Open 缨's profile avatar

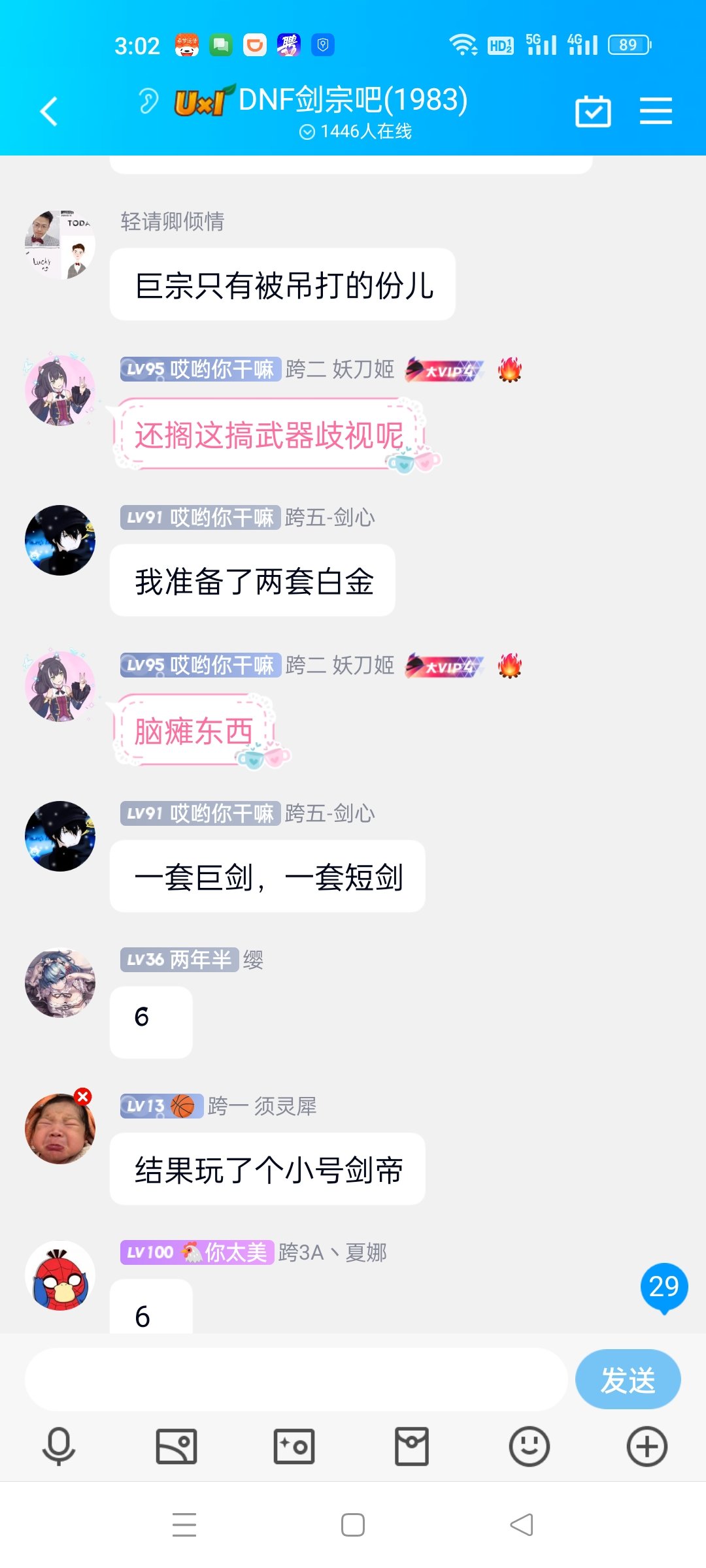pyautogui.click(x=60, y=983)
